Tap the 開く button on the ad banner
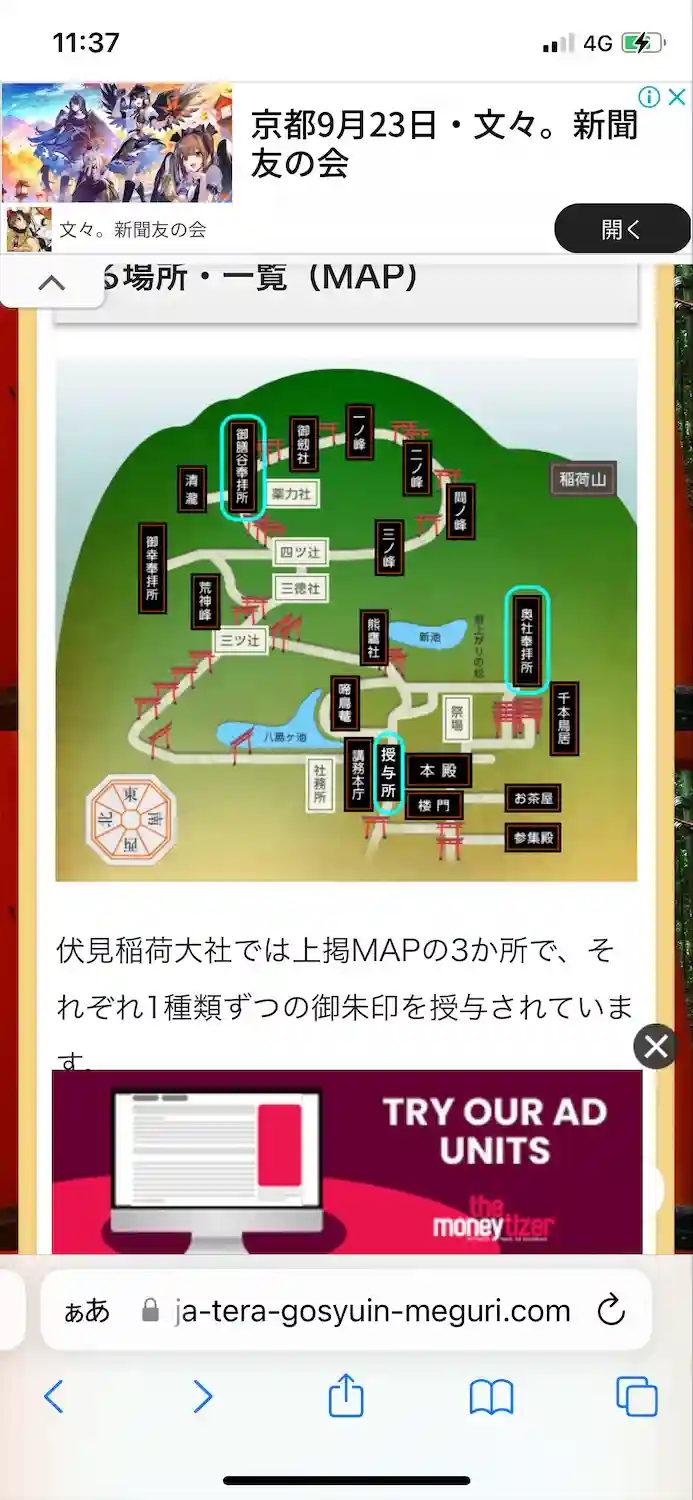This screenshot has height=1500, width=693. 621,229
